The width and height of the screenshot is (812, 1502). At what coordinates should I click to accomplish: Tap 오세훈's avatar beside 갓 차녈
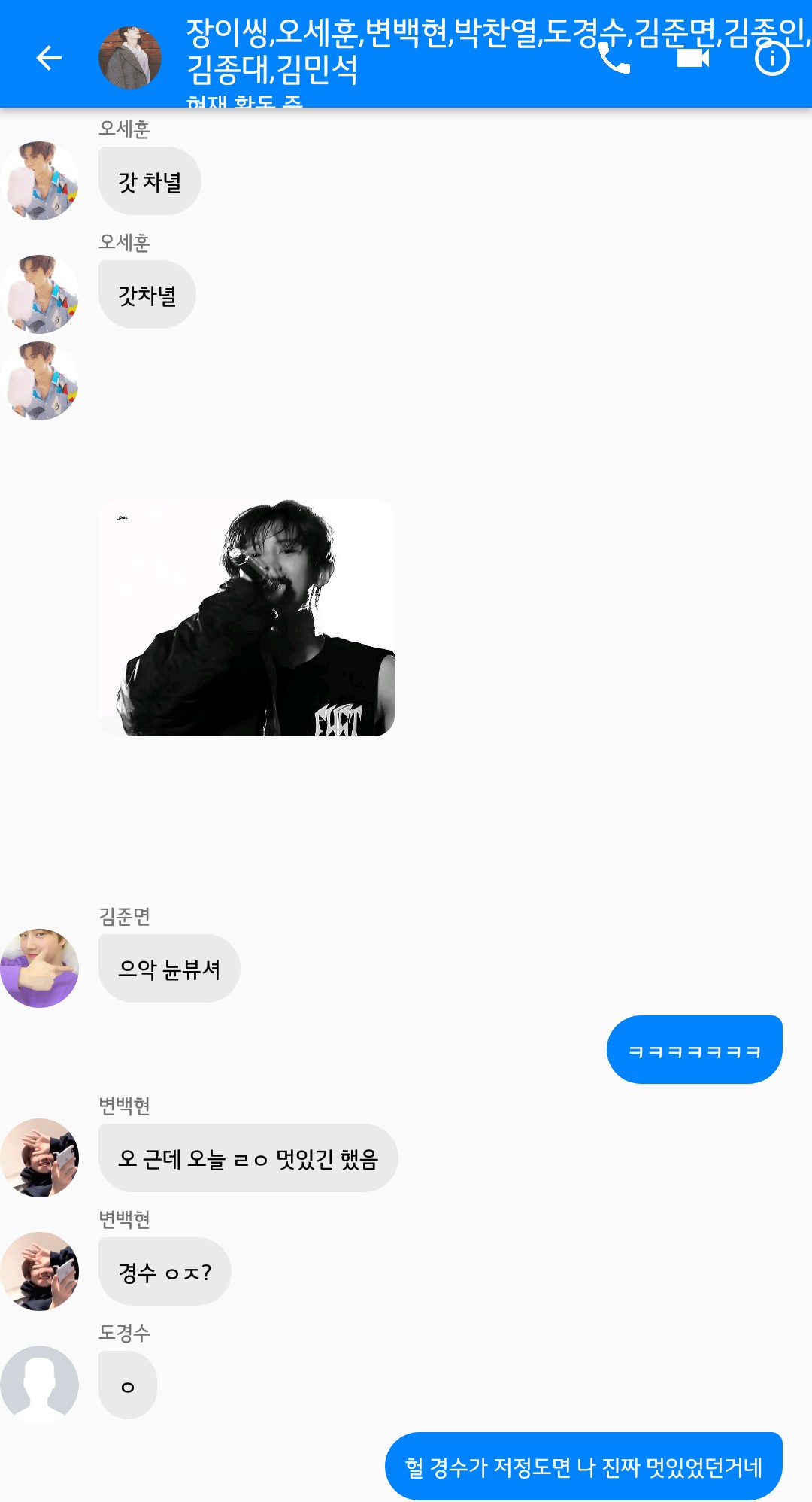40,181
